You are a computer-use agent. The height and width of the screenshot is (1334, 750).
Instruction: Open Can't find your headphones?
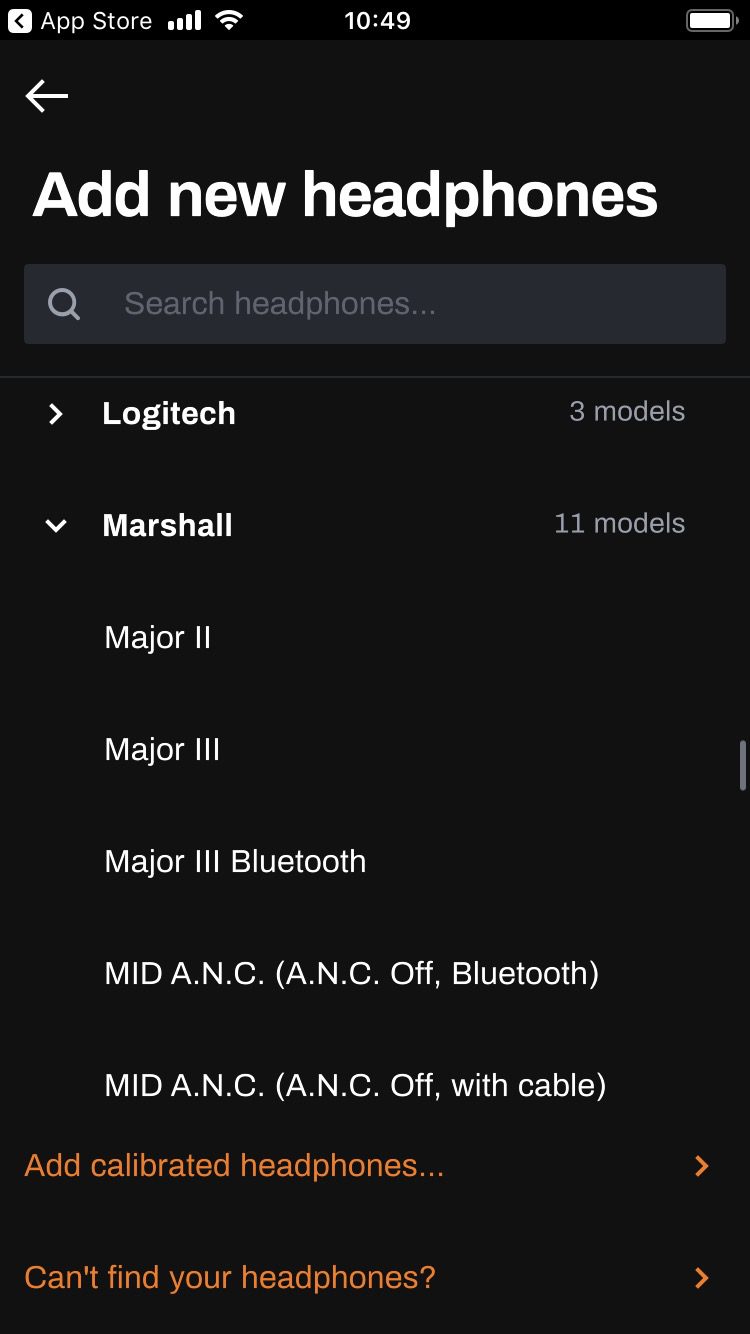[230, 1278]
